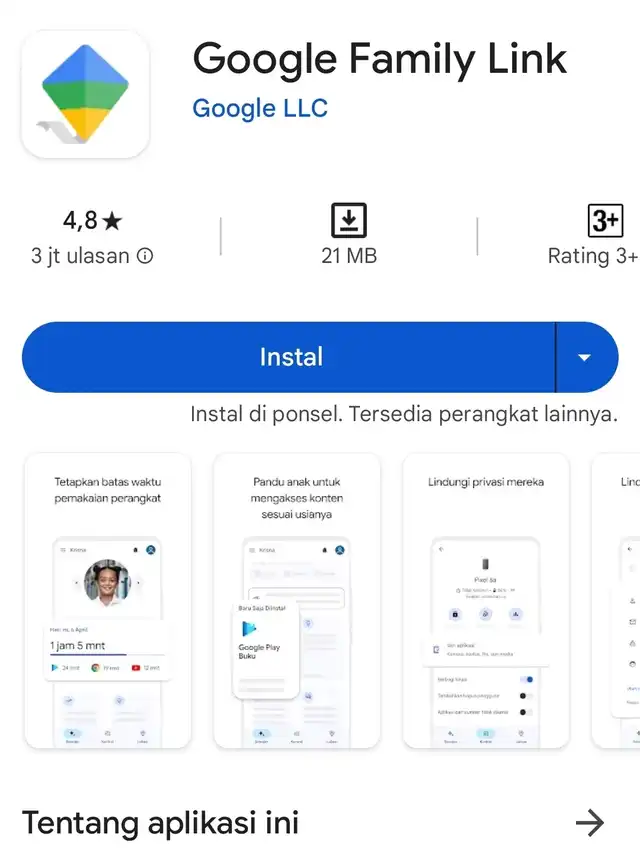View the Lindungi privasi mereka screenshot
Viewport: 640px width, 853px height.
(x=485, y=600)
